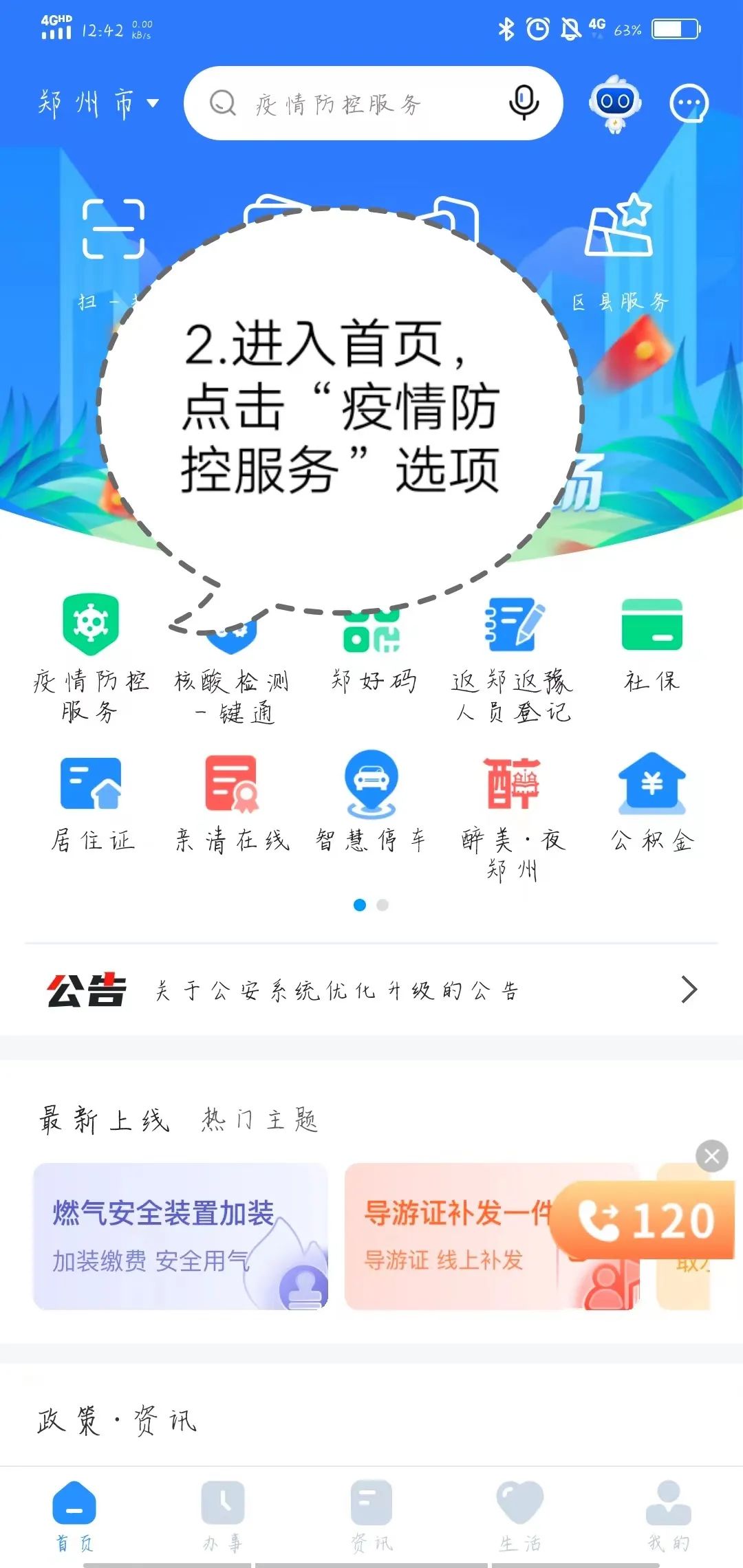Open the scan code shortcut
This screenshot has height=1568, width=743.
tap(114, 229)
